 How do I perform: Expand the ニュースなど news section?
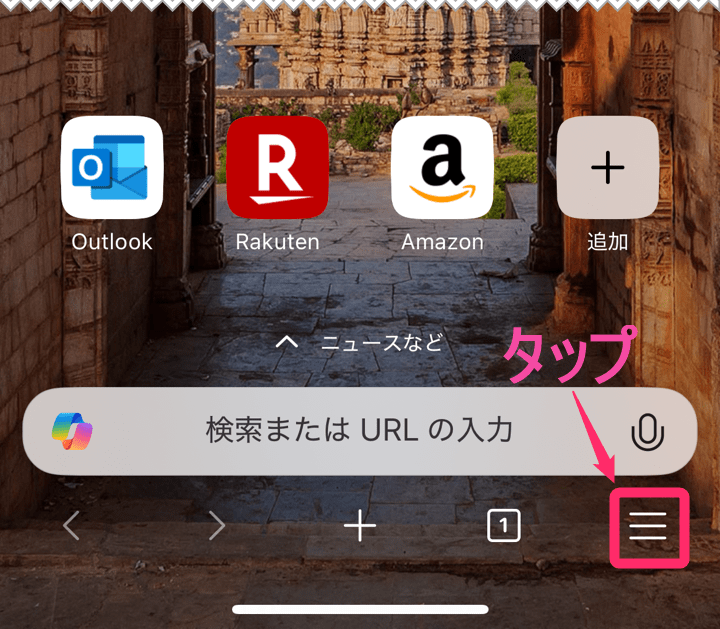(360, 343)
